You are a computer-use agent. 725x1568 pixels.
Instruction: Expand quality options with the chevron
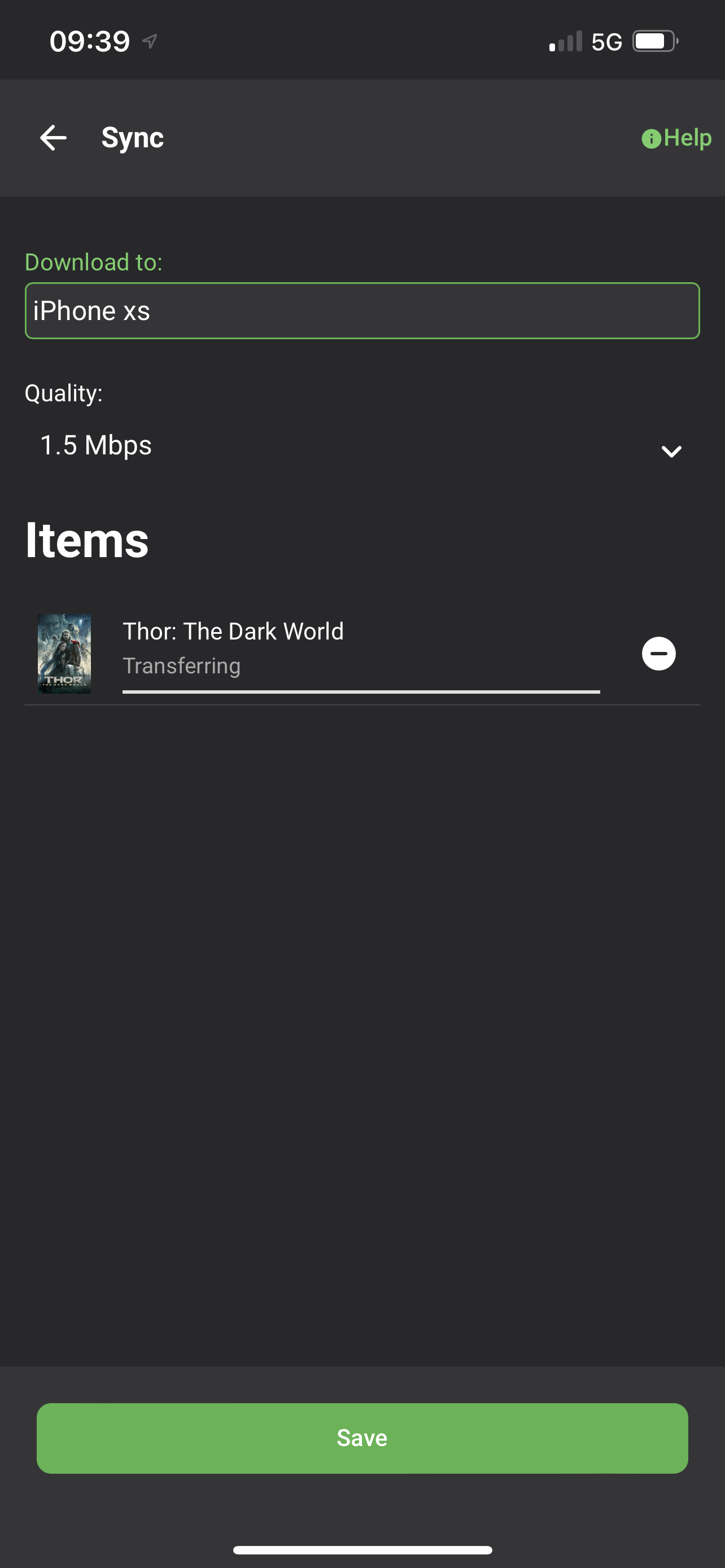pos(672,452)
